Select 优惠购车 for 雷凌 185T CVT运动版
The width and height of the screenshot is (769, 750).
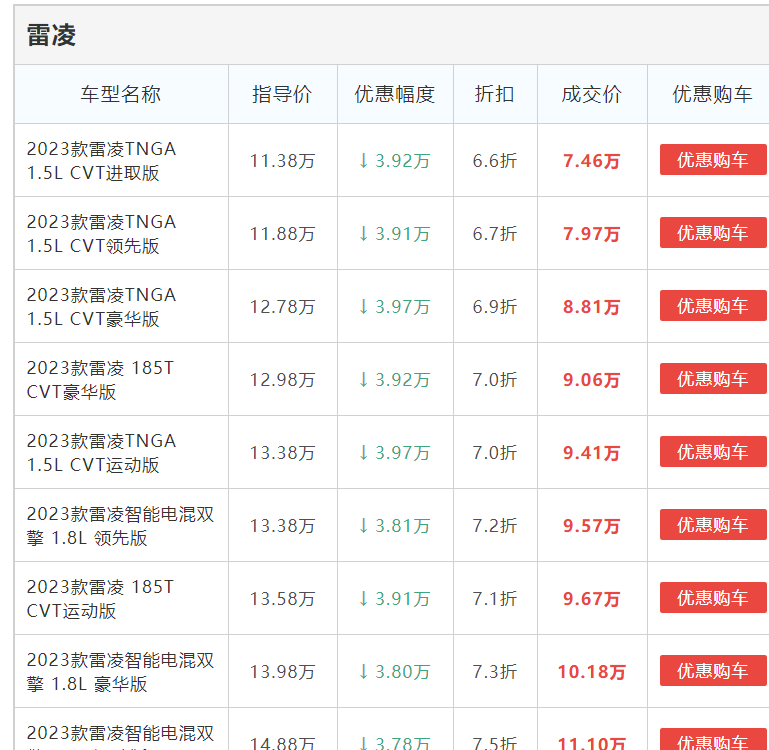712,598
